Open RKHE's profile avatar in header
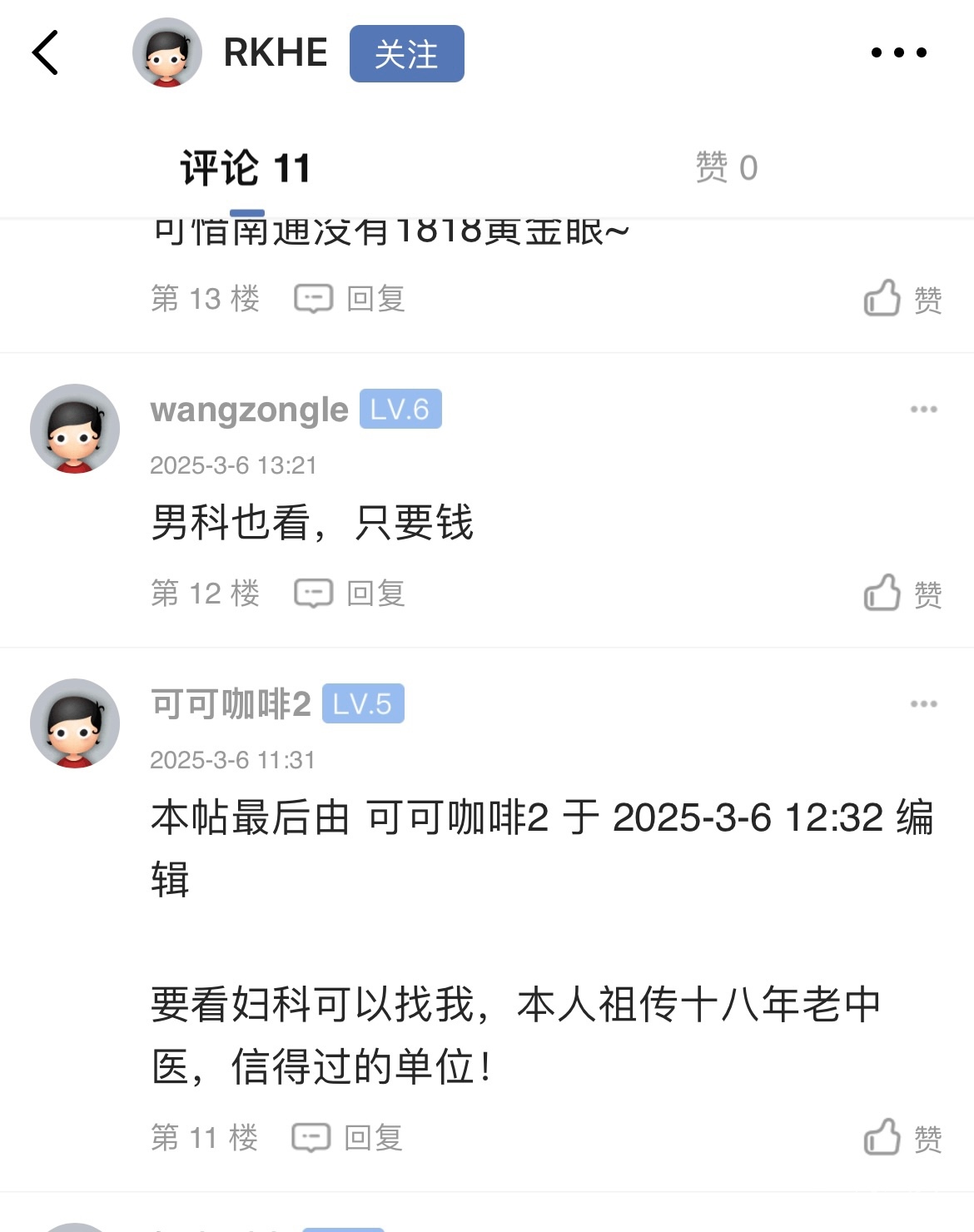This screenshot has height=1232, width=974. [x=167, y=52]
